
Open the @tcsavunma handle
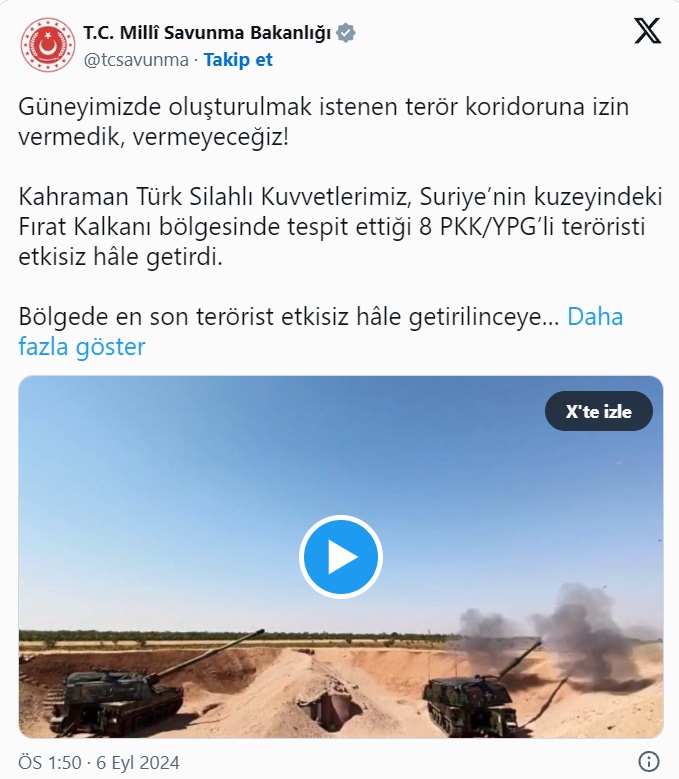136,59
